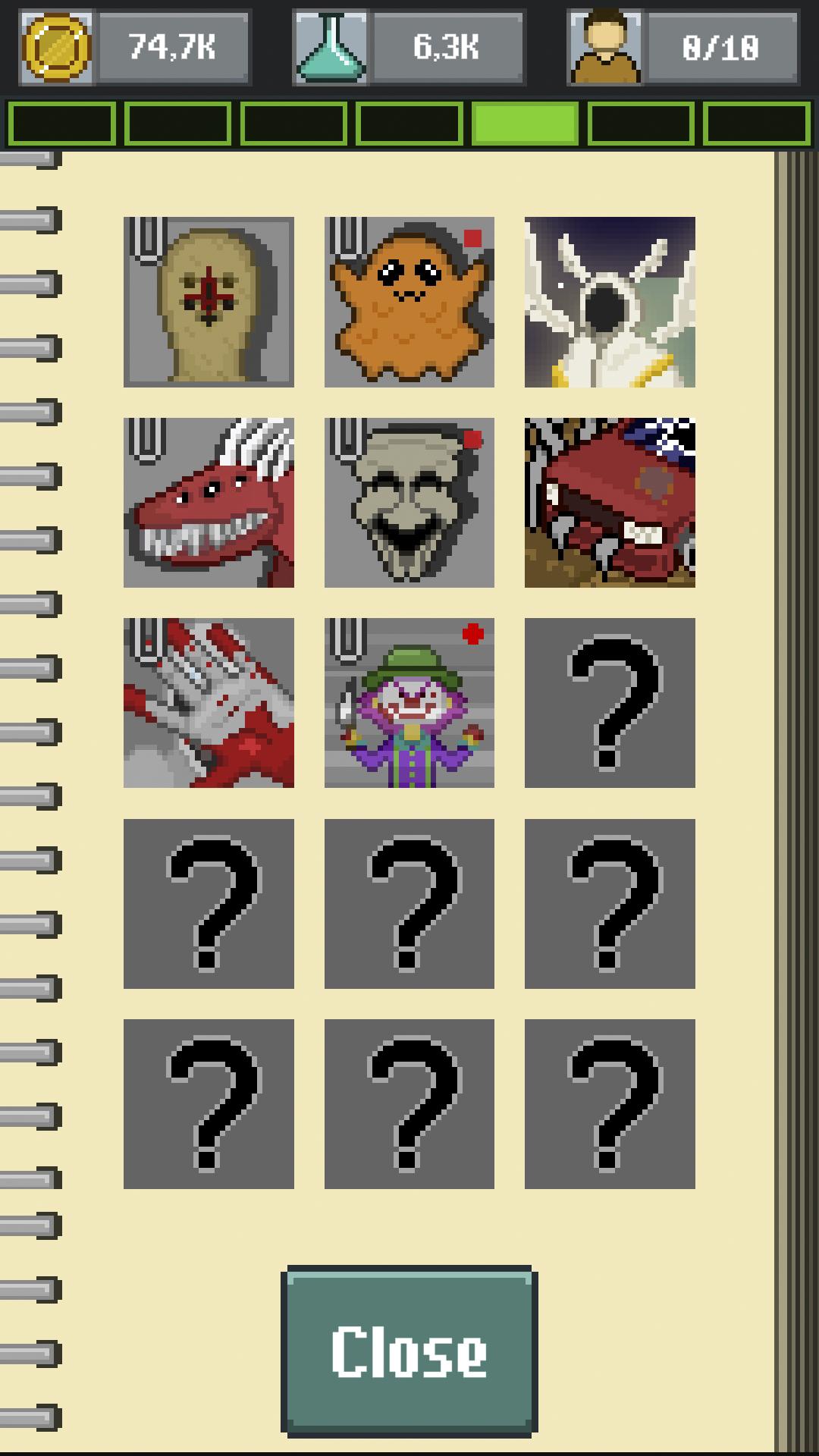The width and height of the screenshot is (819, 1456).
Task: Open the white winged hooded figure entry
Action: pyautogui.click(x=610, y=302)
